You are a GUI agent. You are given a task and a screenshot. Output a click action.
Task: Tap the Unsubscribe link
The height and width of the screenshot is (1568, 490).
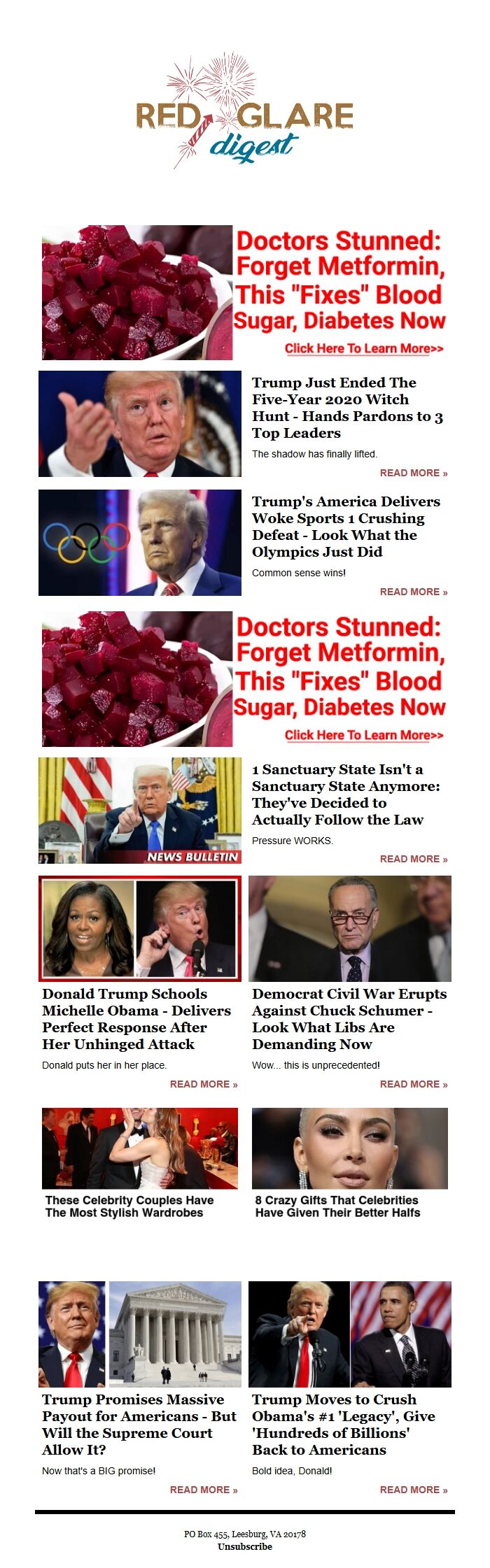(x=244, y=1546)
